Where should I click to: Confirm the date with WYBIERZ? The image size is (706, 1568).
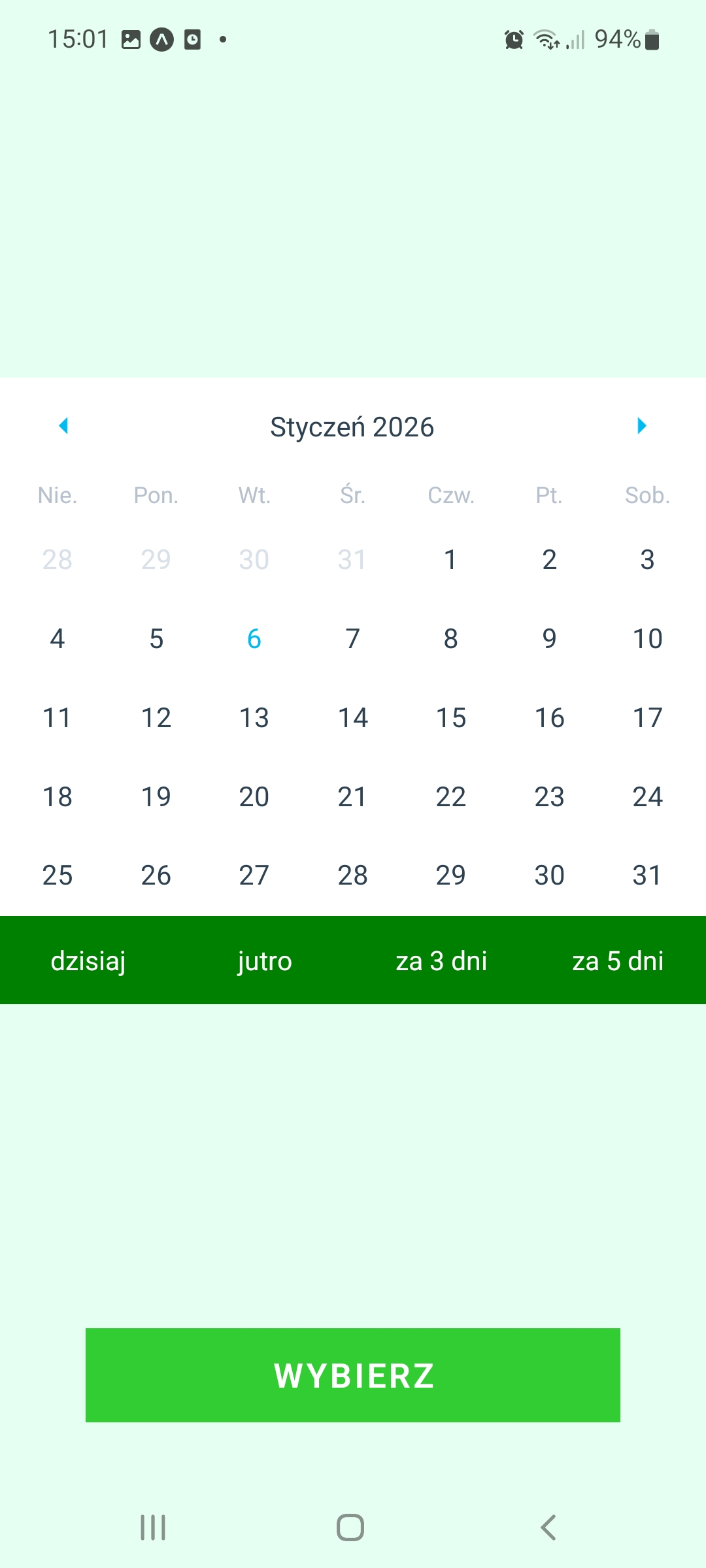[x=353, y=1375]
